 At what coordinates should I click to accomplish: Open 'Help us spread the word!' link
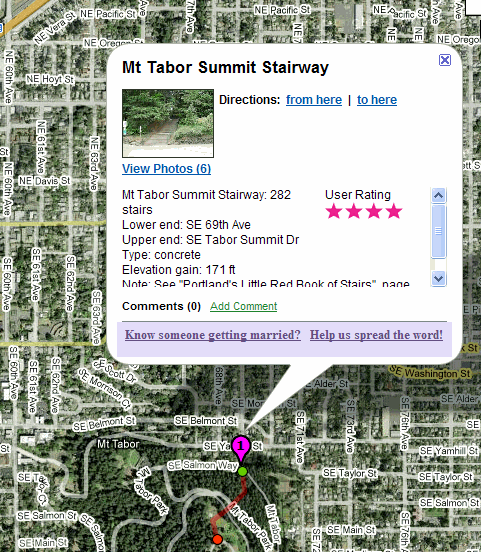coord(376,335)
